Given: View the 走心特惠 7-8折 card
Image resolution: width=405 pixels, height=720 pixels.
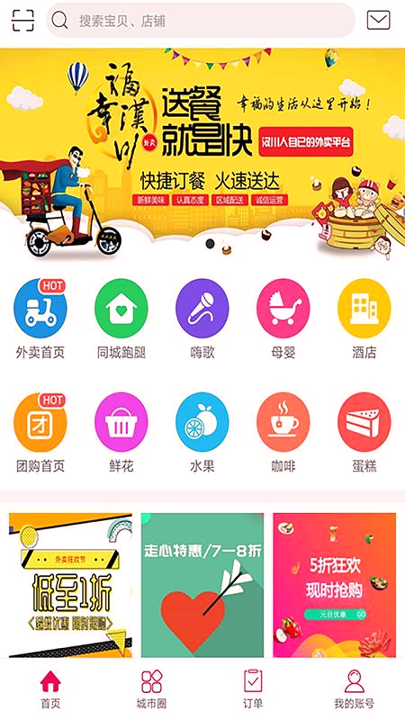Looking at the screenshot, I should (x=202, y=585).
